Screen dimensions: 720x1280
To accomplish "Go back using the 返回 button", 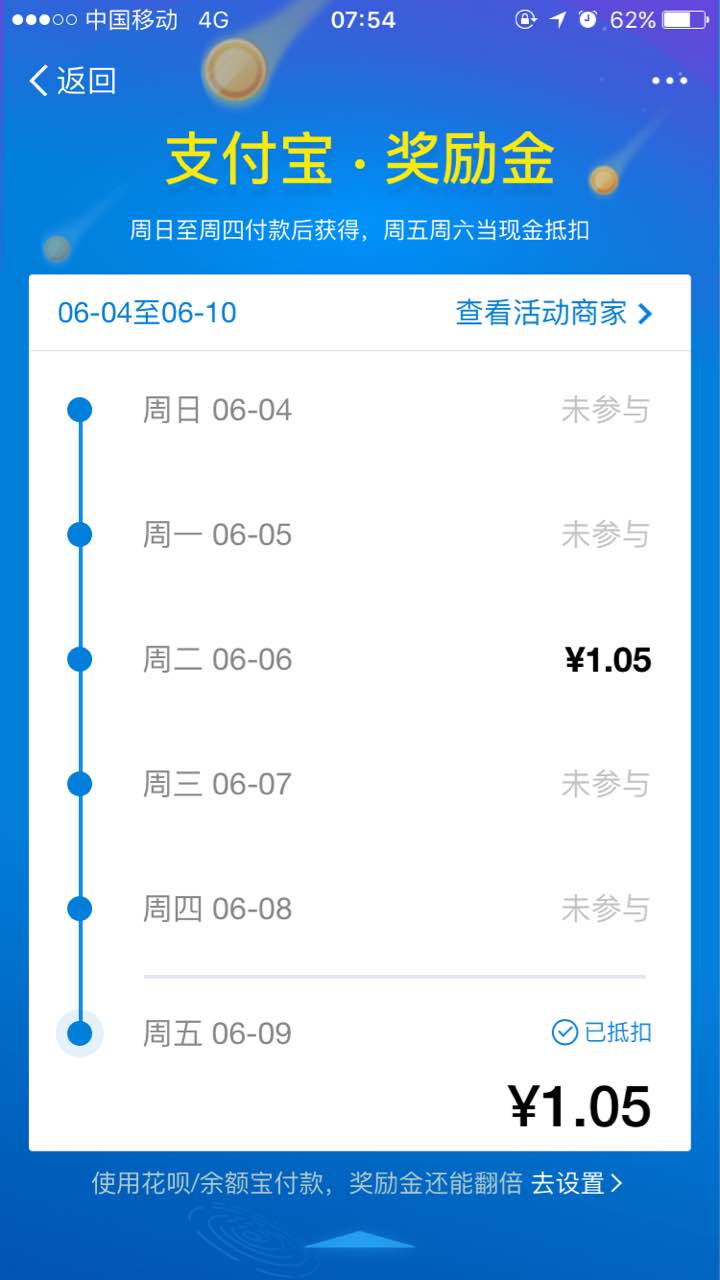I will 73,81.
